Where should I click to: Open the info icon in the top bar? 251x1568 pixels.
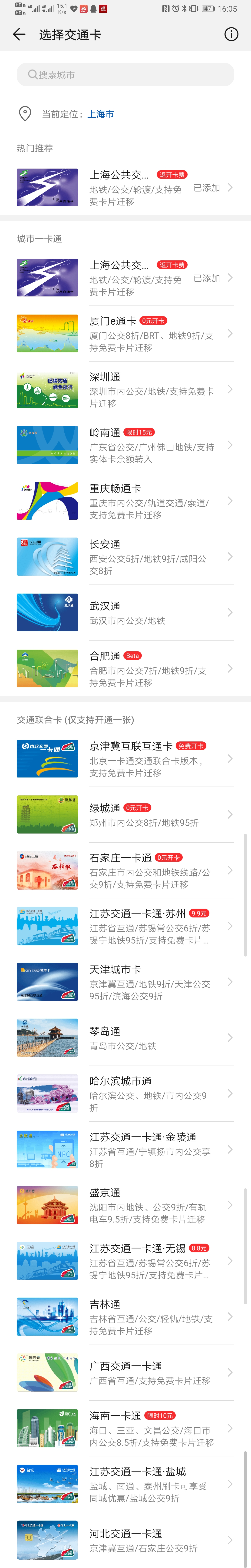tap(231, 35)
